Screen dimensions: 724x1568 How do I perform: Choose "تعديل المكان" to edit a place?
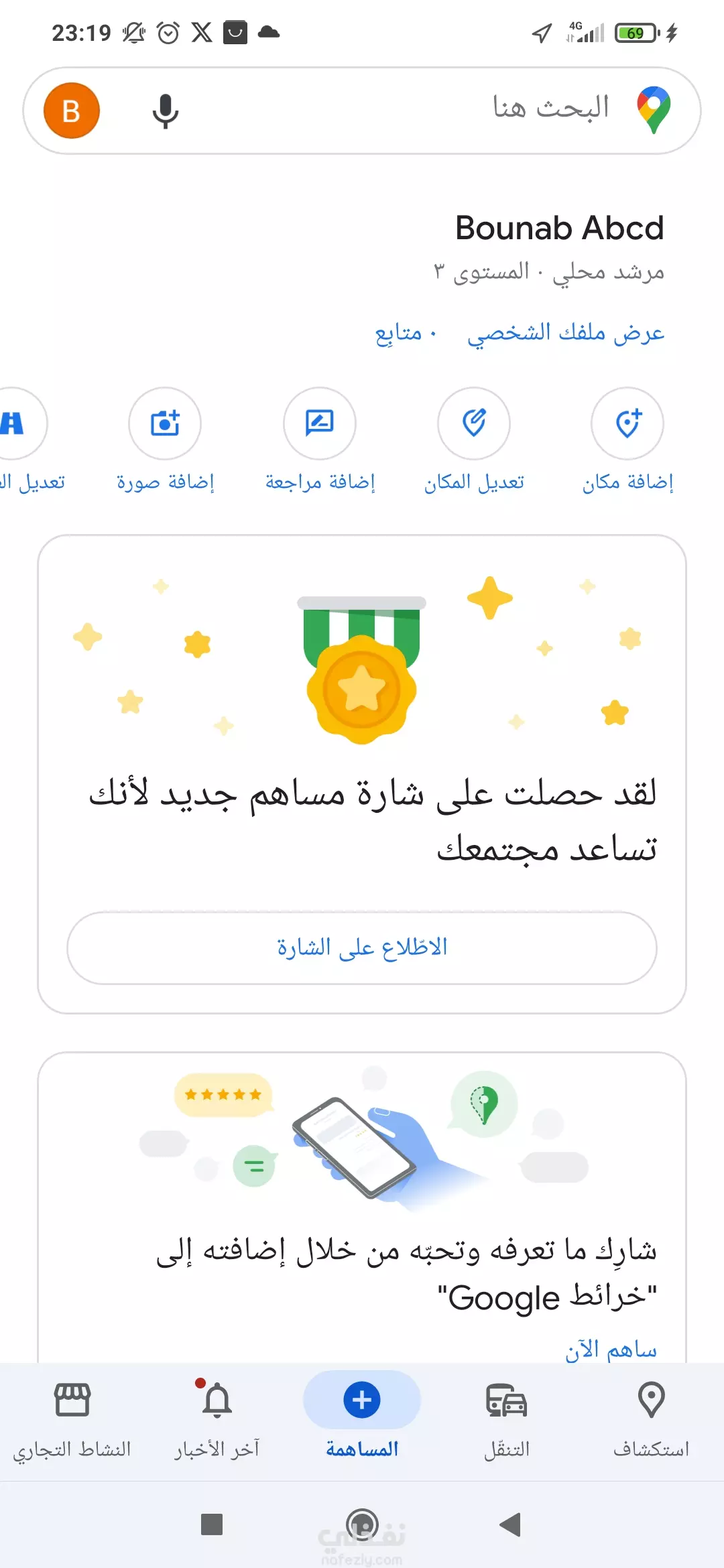tap(474, 440)
